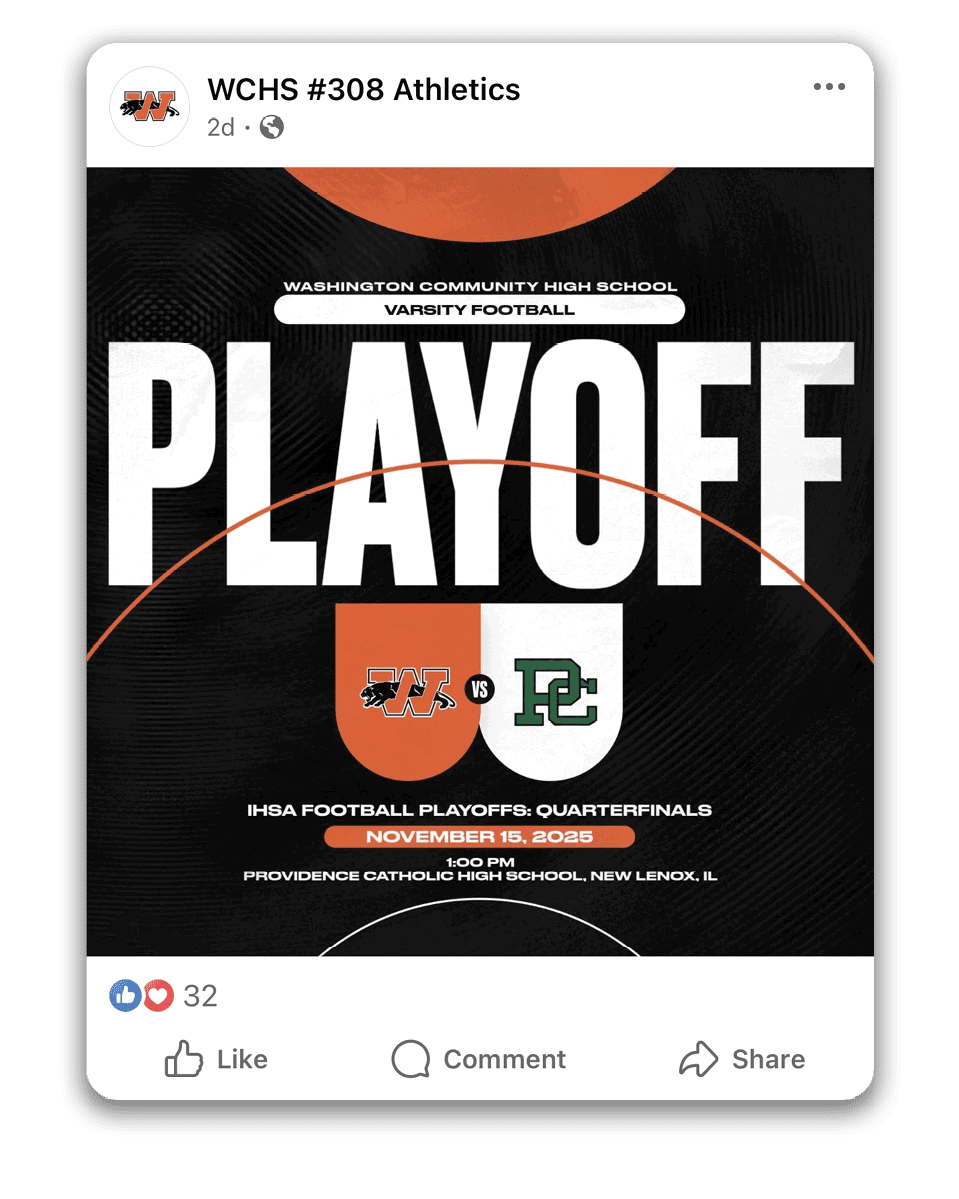Screen dimensions: 959x1199
Task: Open the playoff poster image
Action: pos(480,560)
